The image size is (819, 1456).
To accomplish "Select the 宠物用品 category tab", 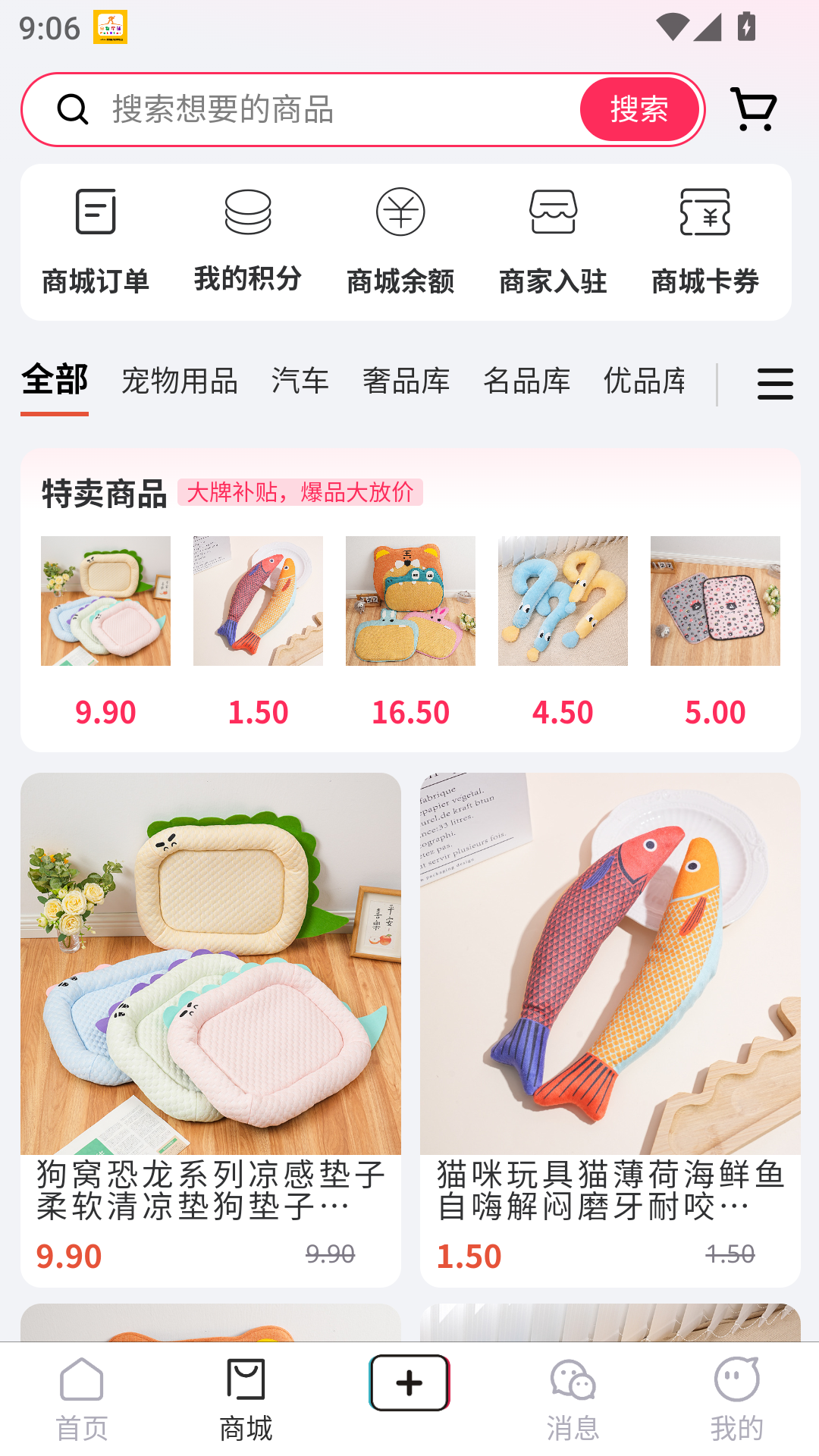I will 180,381.
